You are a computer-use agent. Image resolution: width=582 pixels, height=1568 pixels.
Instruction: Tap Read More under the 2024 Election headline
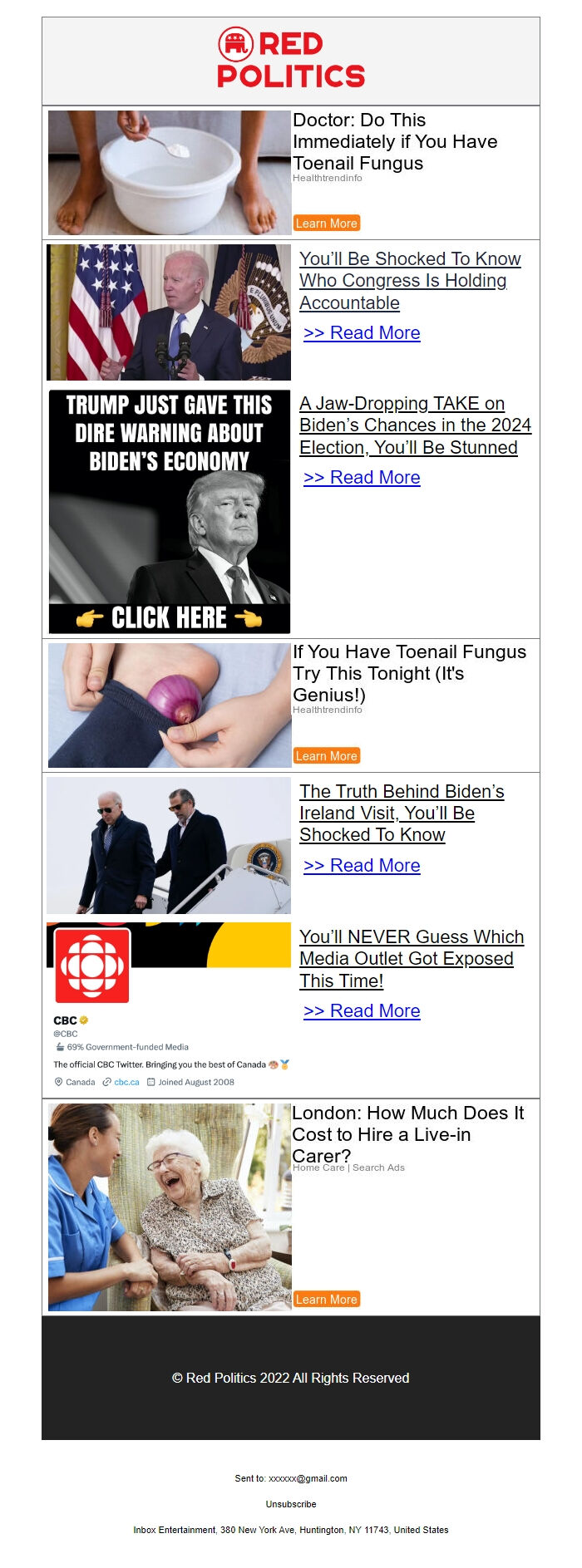[x=362, y=478]
